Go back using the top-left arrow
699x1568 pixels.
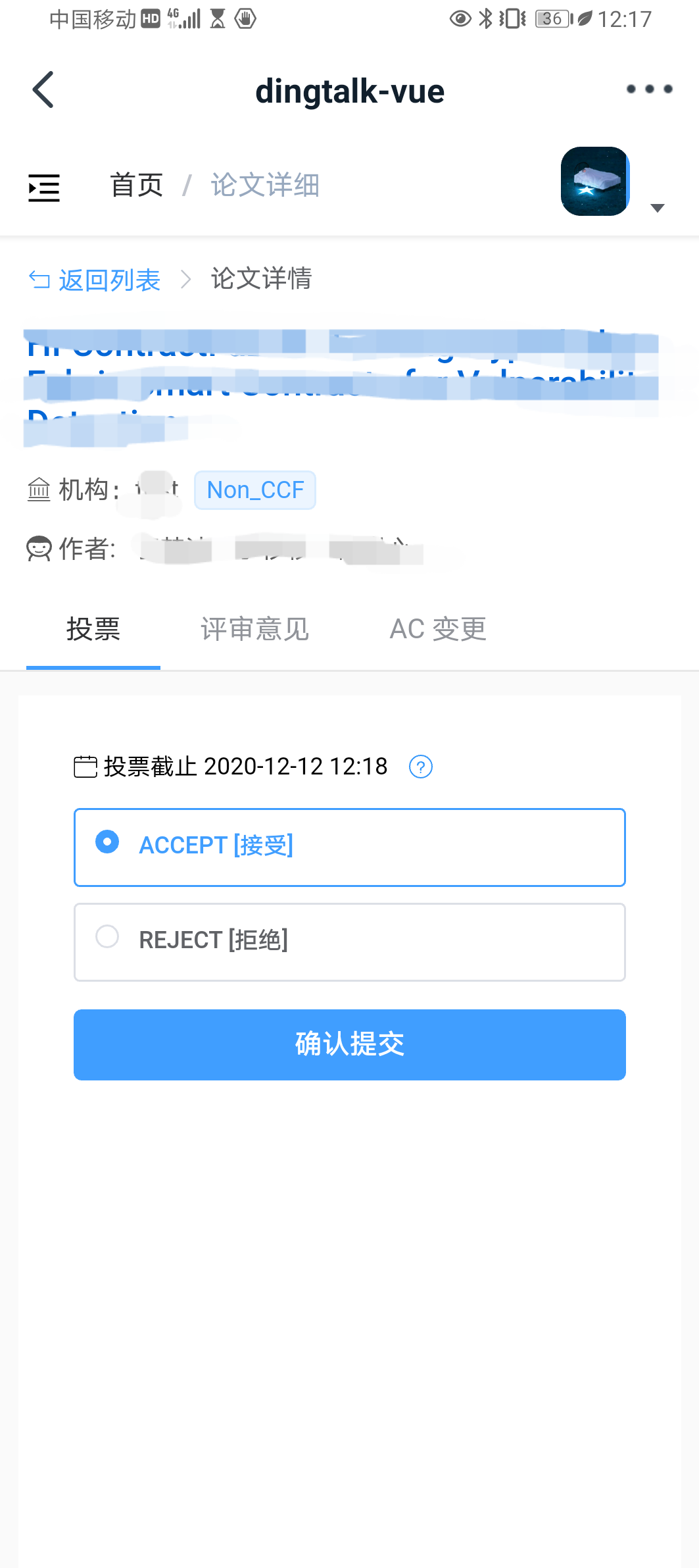(43, 90)
